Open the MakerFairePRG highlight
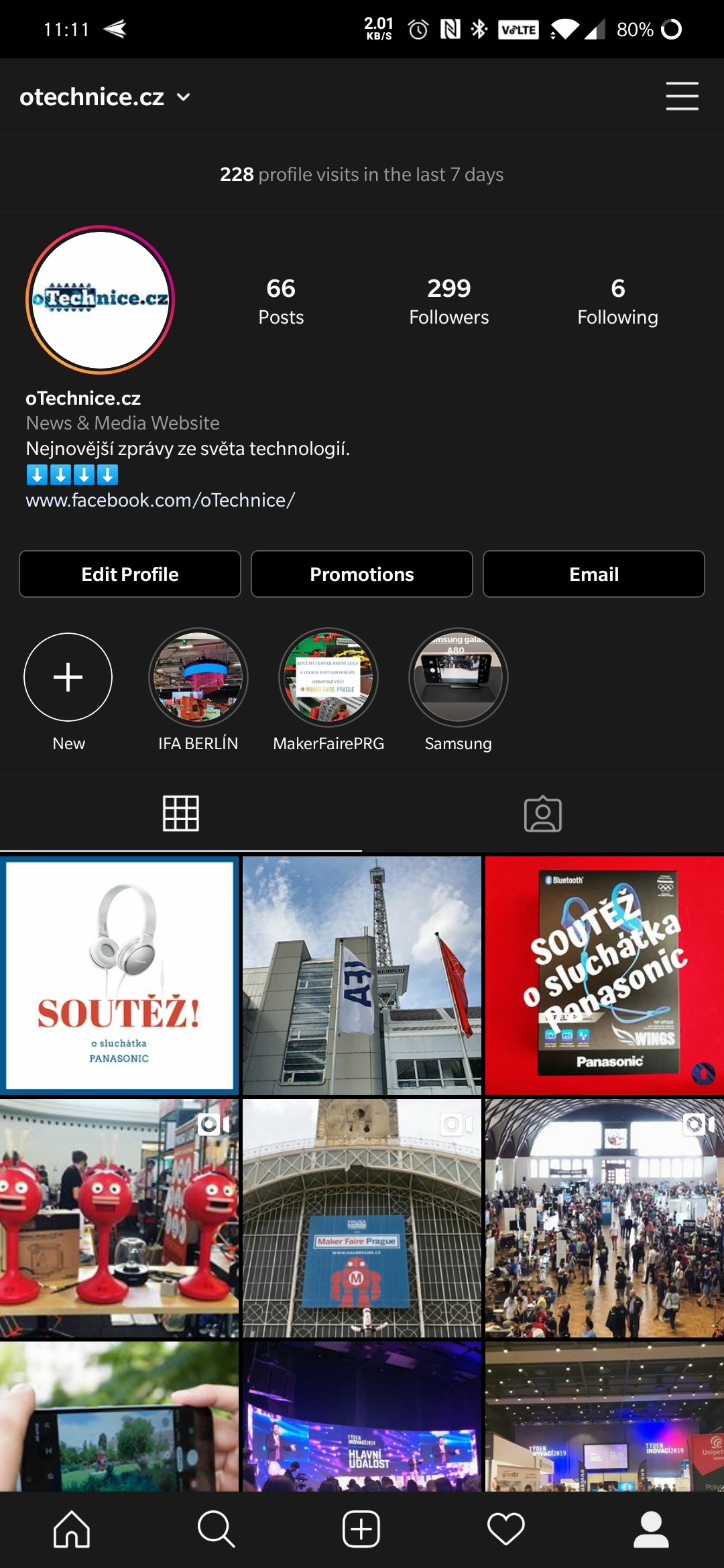This screenshot has height=1568, width=724. (328, 677)
